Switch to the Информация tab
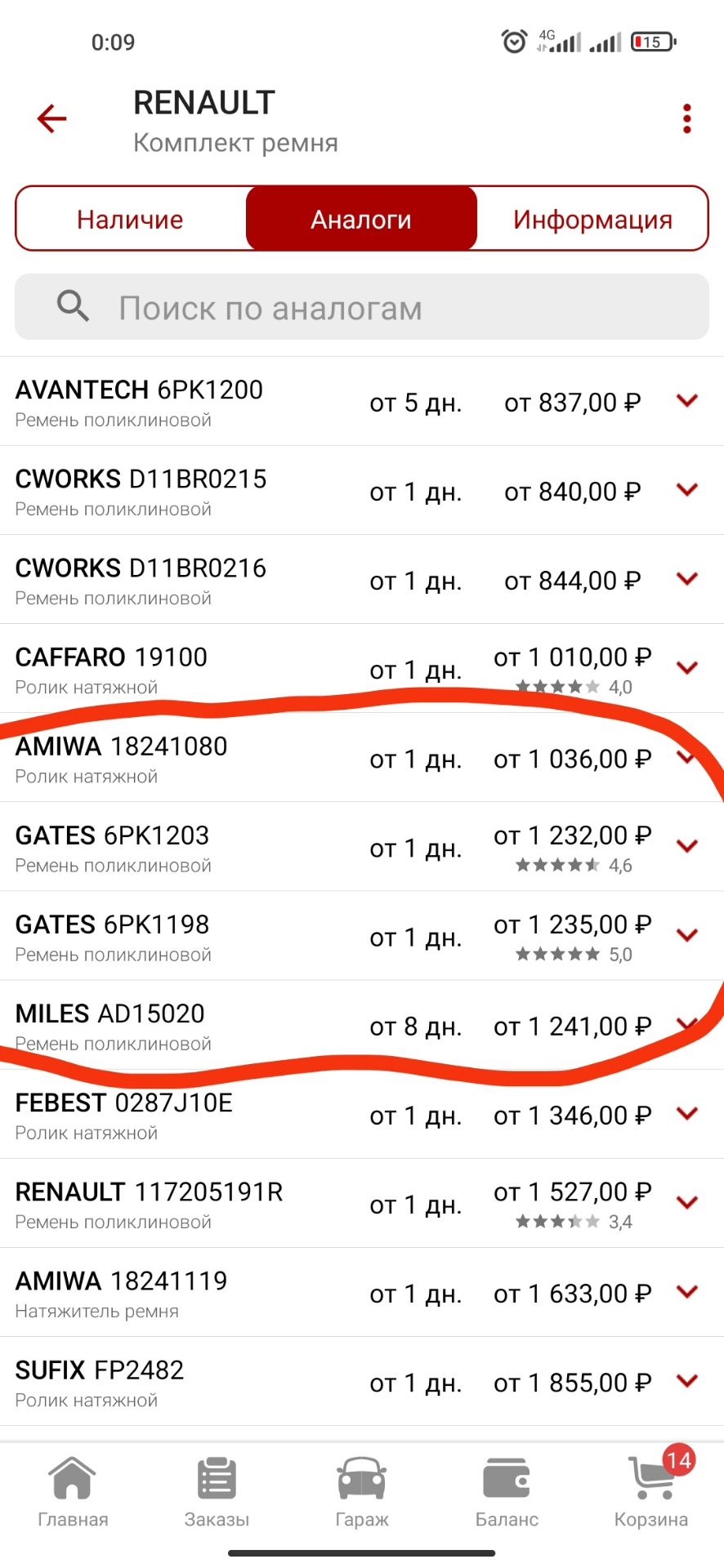 (x=592, y=219)
